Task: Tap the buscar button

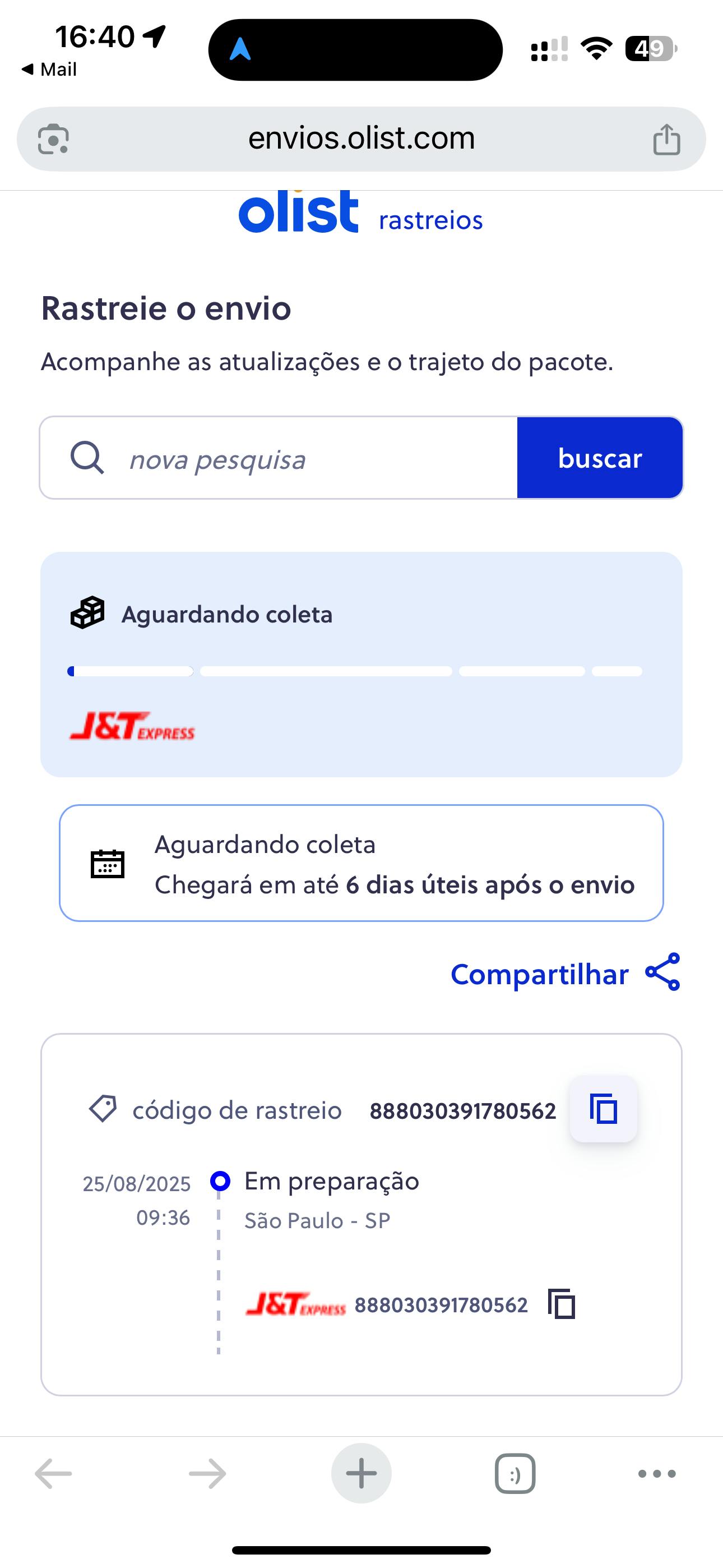Action: [600, 458]
